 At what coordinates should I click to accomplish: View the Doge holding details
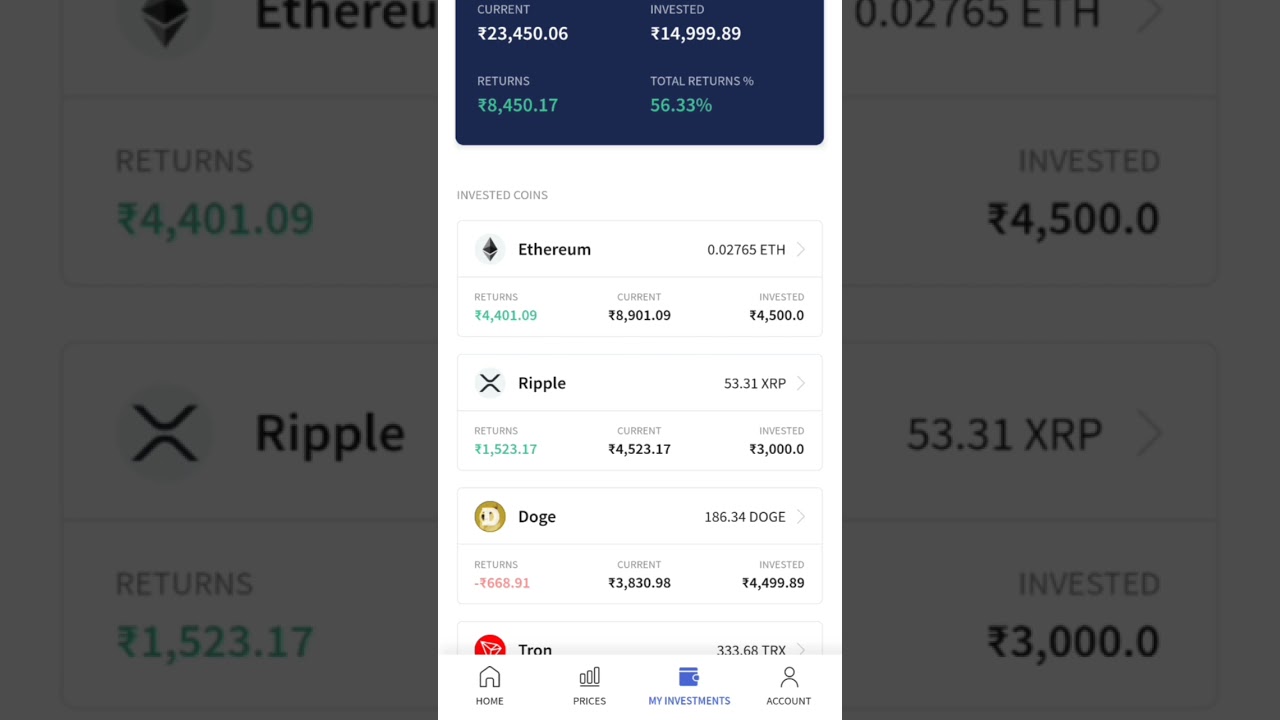click(x=639, y=517)
